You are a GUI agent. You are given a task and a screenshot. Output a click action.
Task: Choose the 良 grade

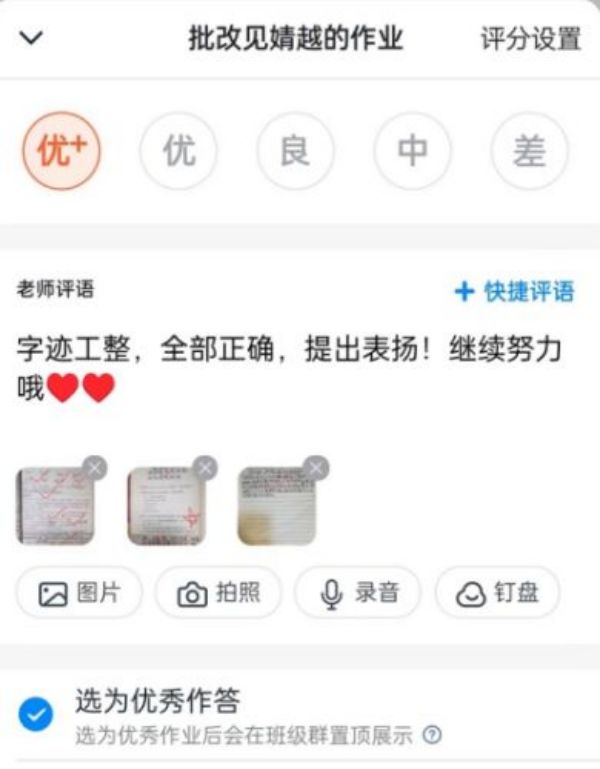click(x=295, y=152)
